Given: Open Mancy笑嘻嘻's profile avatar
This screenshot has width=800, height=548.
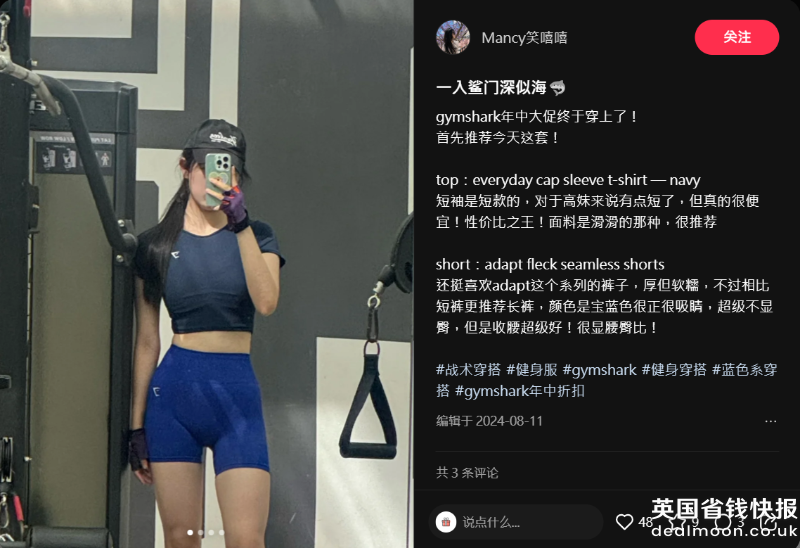Looking at the screenshot, I should click(453, 37).
